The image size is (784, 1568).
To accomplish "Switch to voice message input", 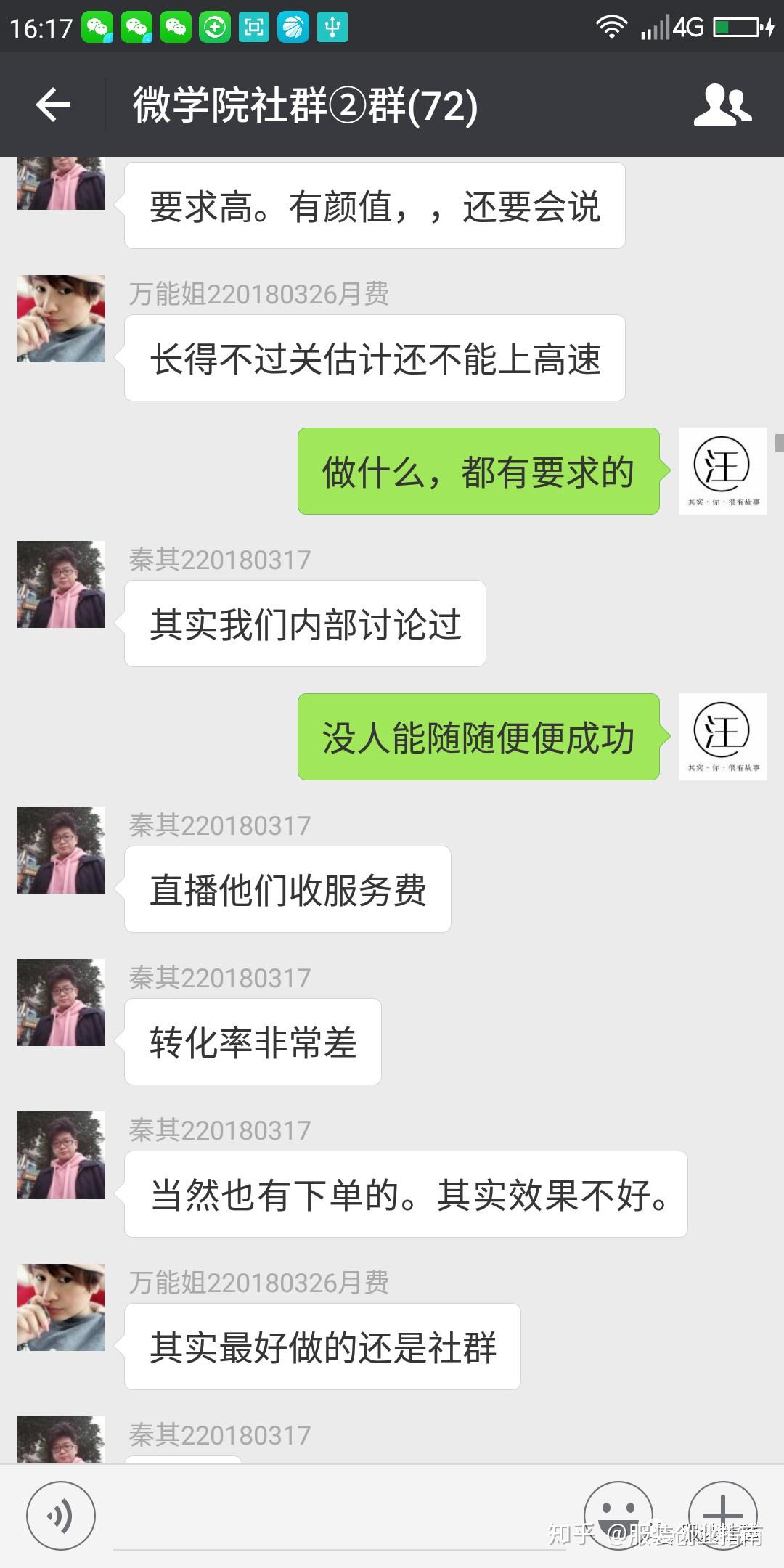I will (x=61, y=1516).
